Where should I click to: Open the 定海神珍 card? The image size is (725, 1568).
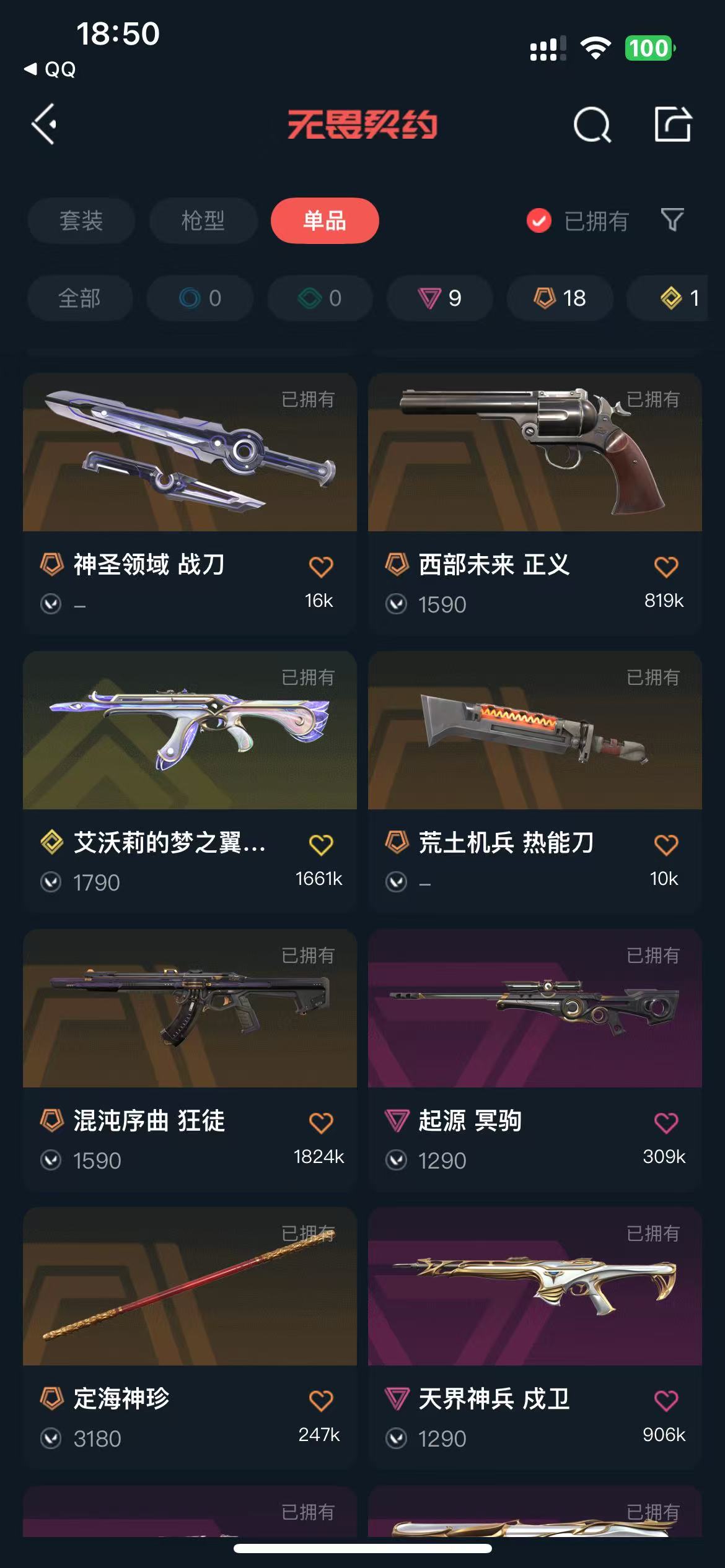click(190, 1338)
